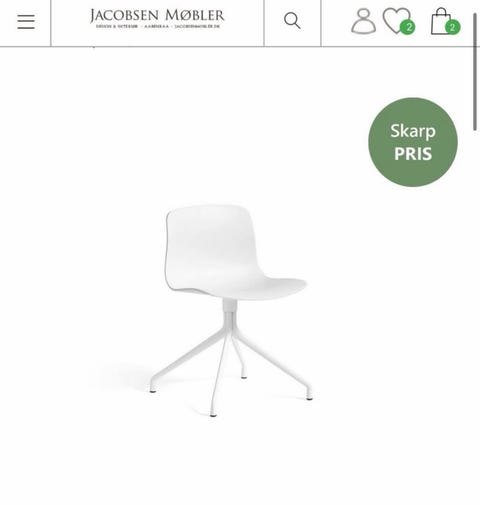This screenshot has height=505, width=480.
Task: Tap the Jacobsen Møbler logo to go home
Action: [157, 19]
